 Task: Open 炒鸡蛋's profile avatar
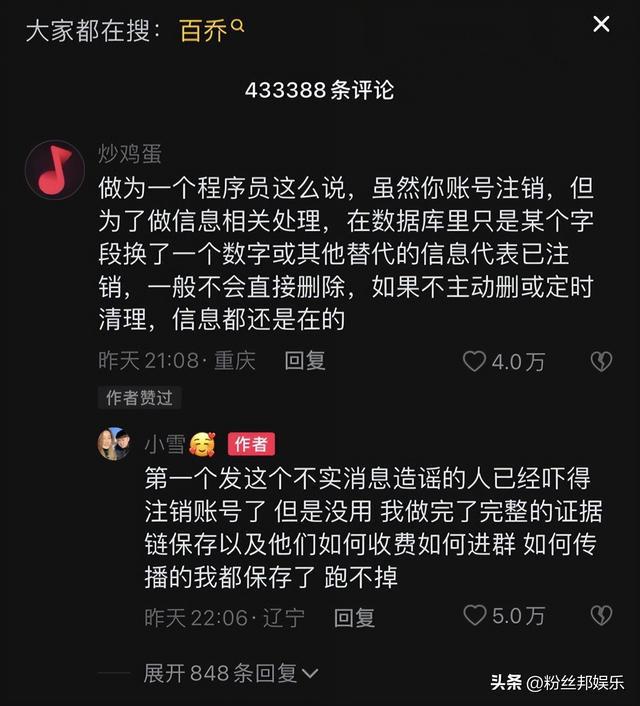54,169
